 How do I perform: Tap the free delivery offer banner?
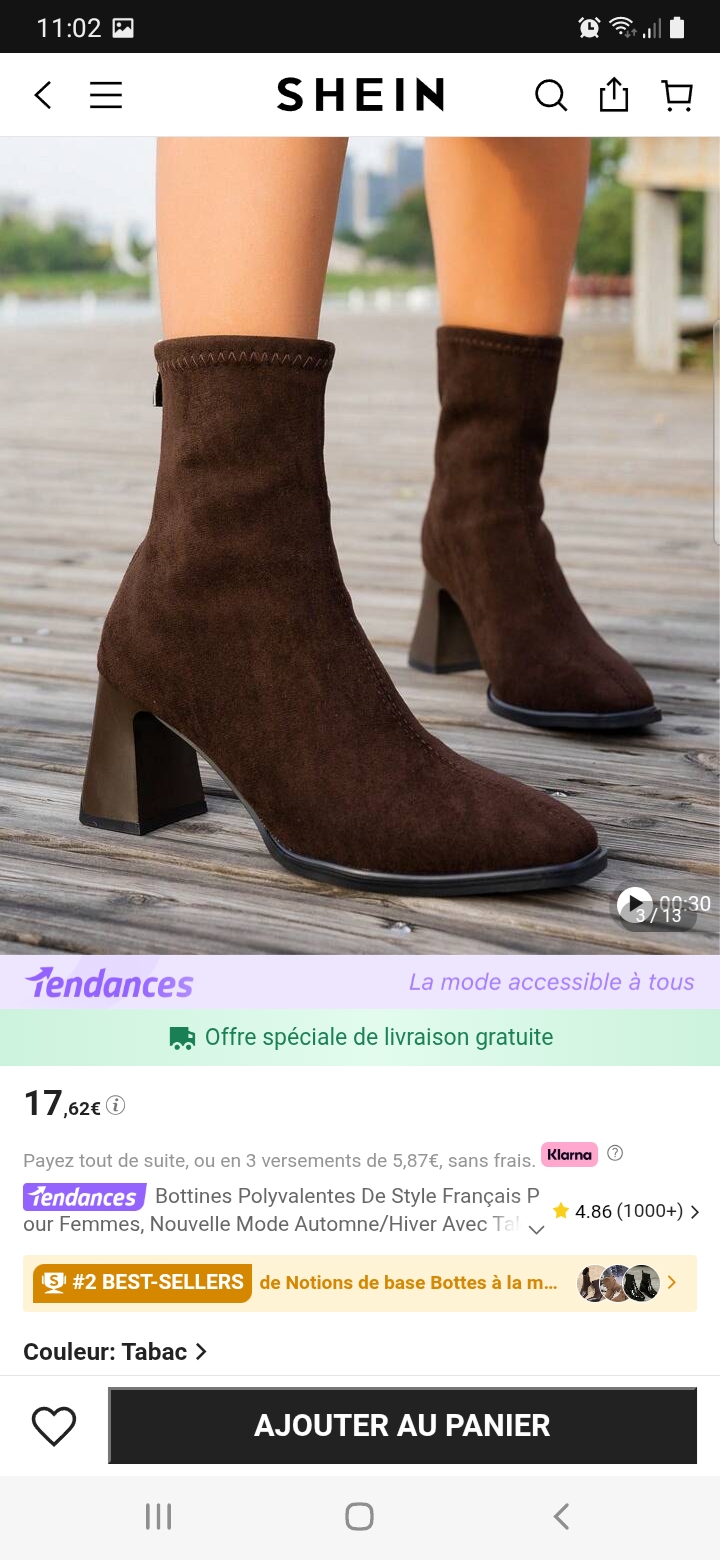coord(360,1037)
